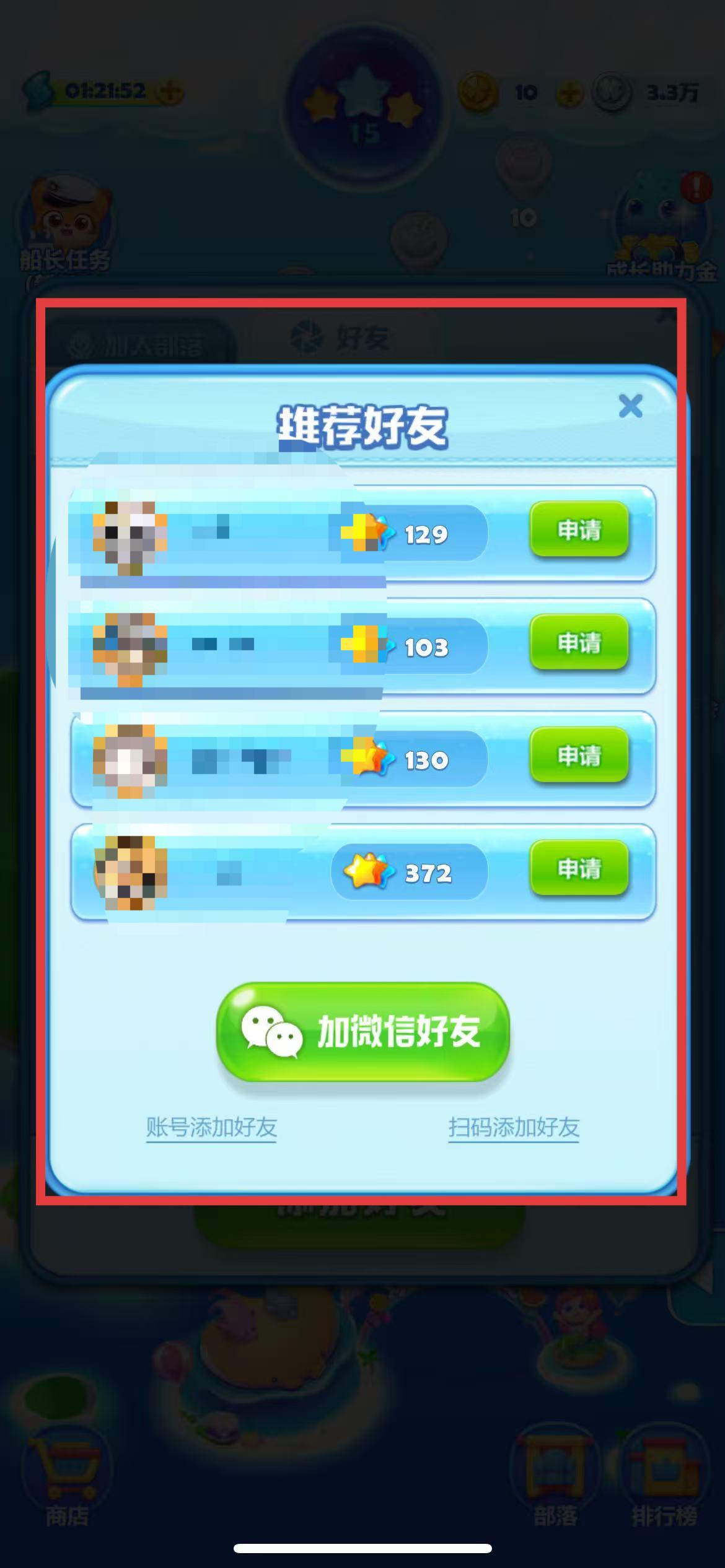Tap 申请 for friend with 130 stars
This screenshot has width=725, height=1568.
click(x=579, y=756)
